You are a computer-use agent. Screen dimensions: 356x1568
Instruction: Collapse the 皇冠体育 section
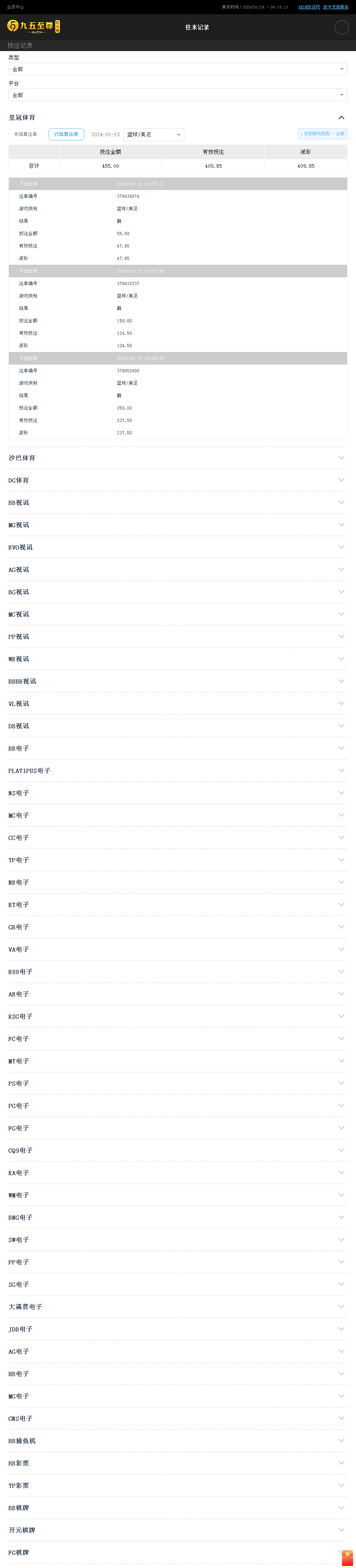click(x=341, y=117)
